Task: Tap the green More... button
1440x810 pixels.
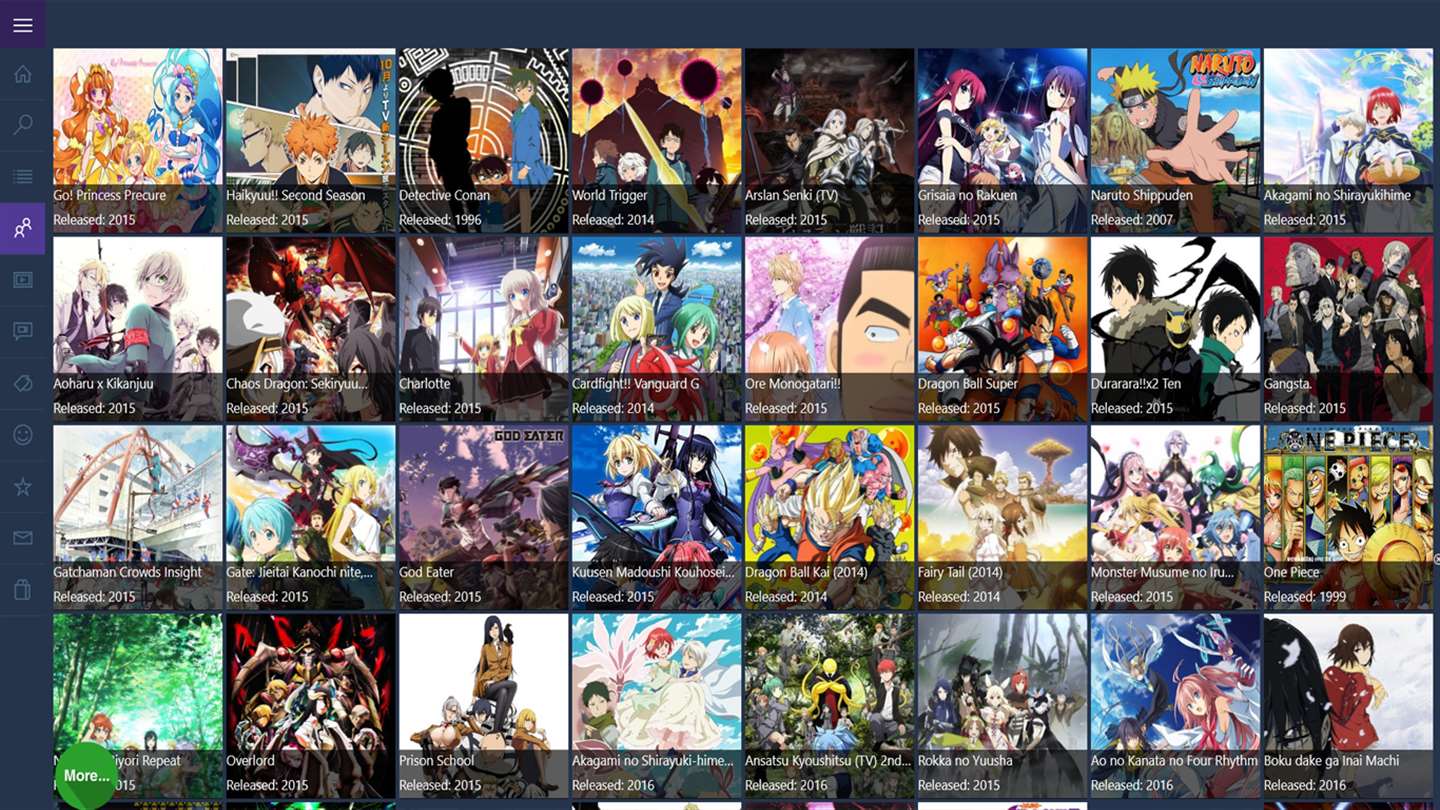Action: [x=86, y=775]
